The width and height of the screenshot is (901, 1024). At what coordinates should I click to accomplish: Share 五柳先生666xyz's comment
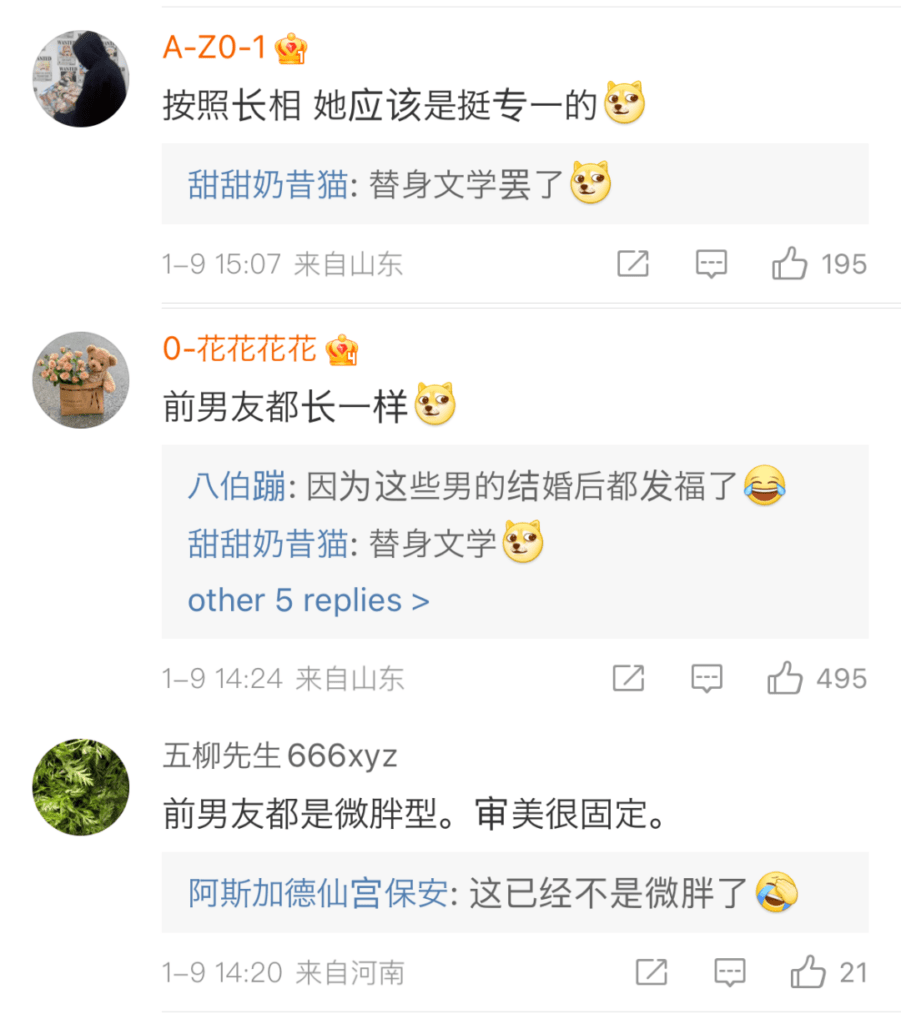[x=652, y=972]
